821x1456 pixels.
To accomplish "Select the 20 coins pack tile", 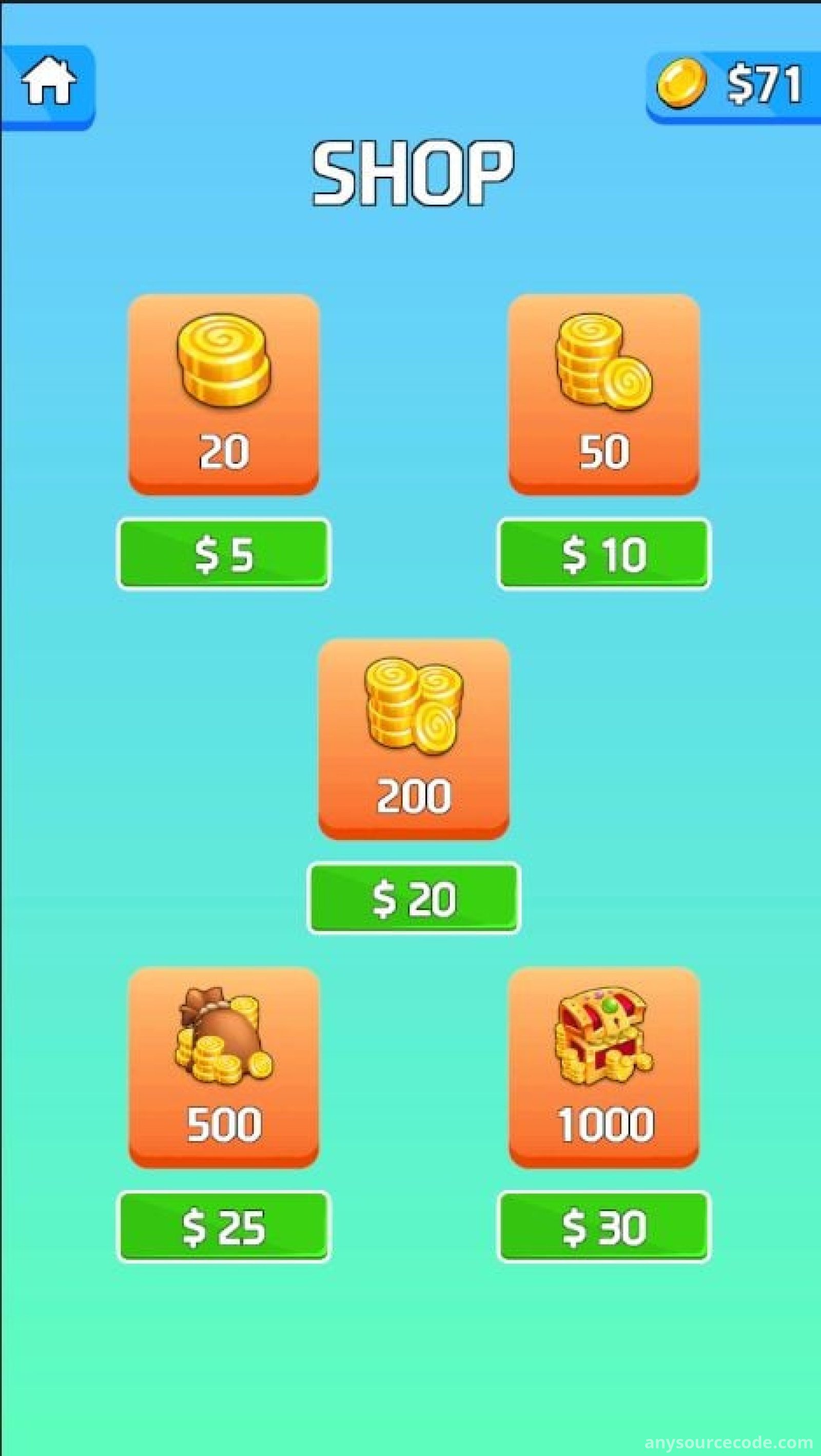I will pyautogui.click(x=224, y=395).
